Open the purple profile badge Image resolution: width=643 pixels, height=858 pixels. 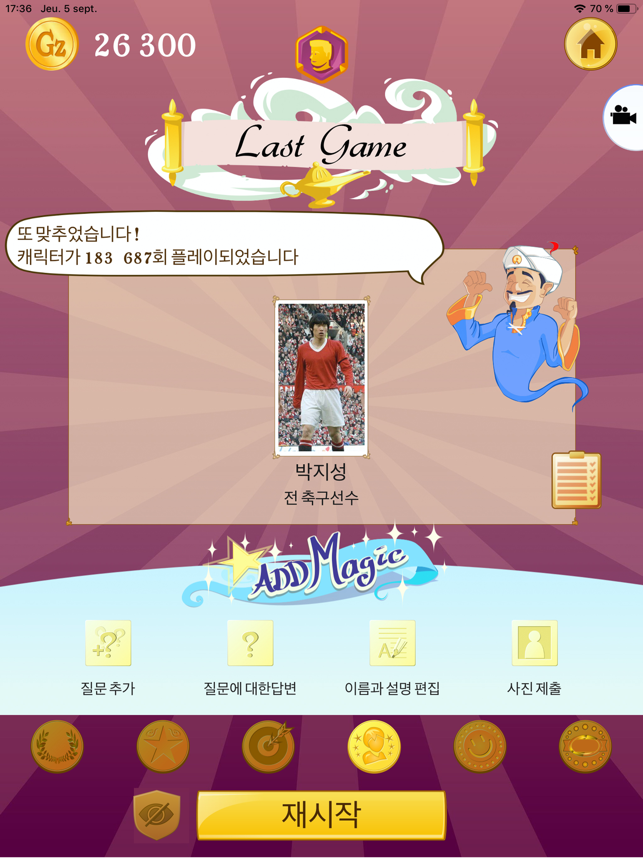[x=321, y=56]
